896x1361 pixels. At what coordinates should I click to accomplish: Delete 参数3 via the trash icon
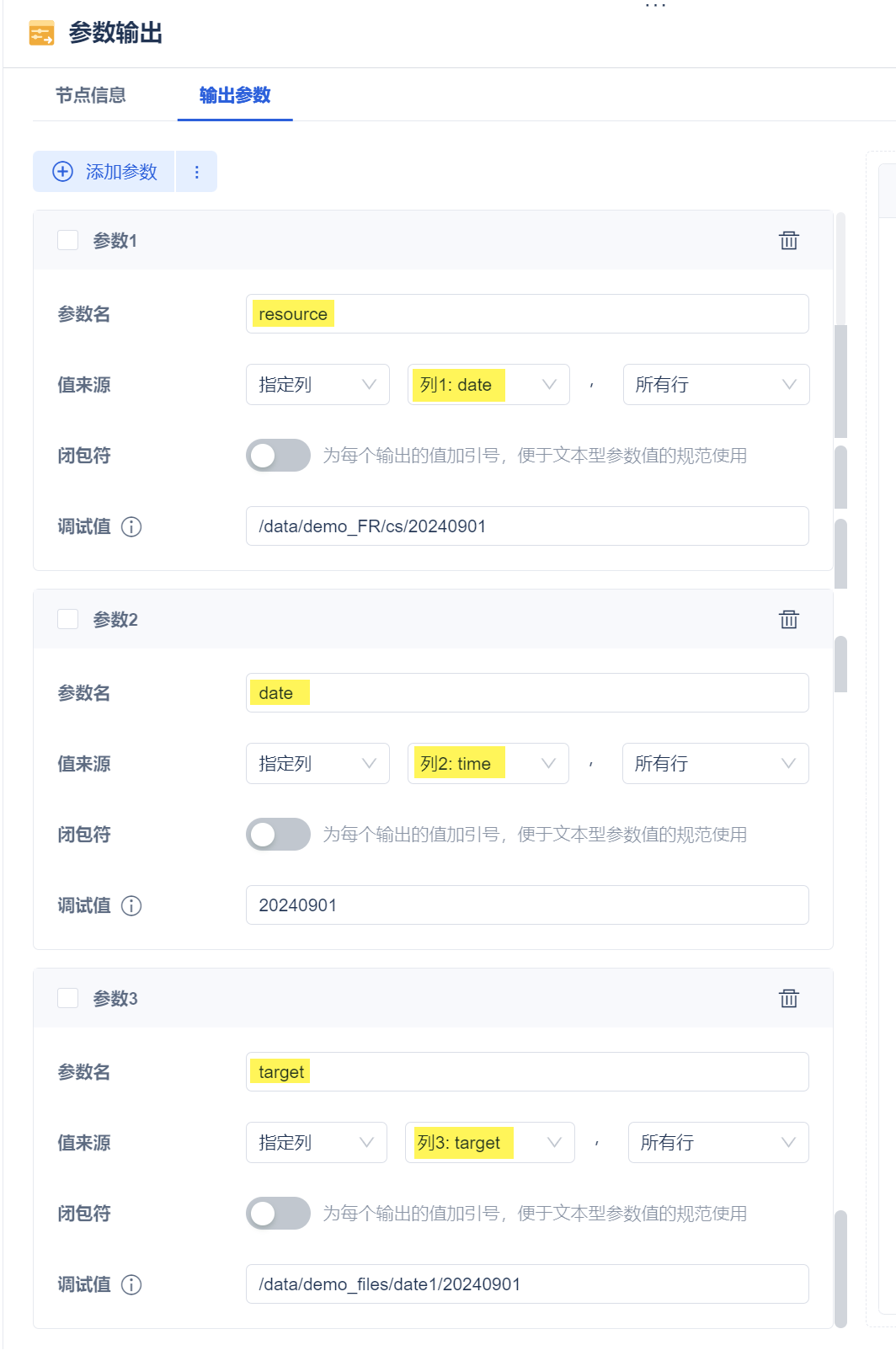click(788, 999)
